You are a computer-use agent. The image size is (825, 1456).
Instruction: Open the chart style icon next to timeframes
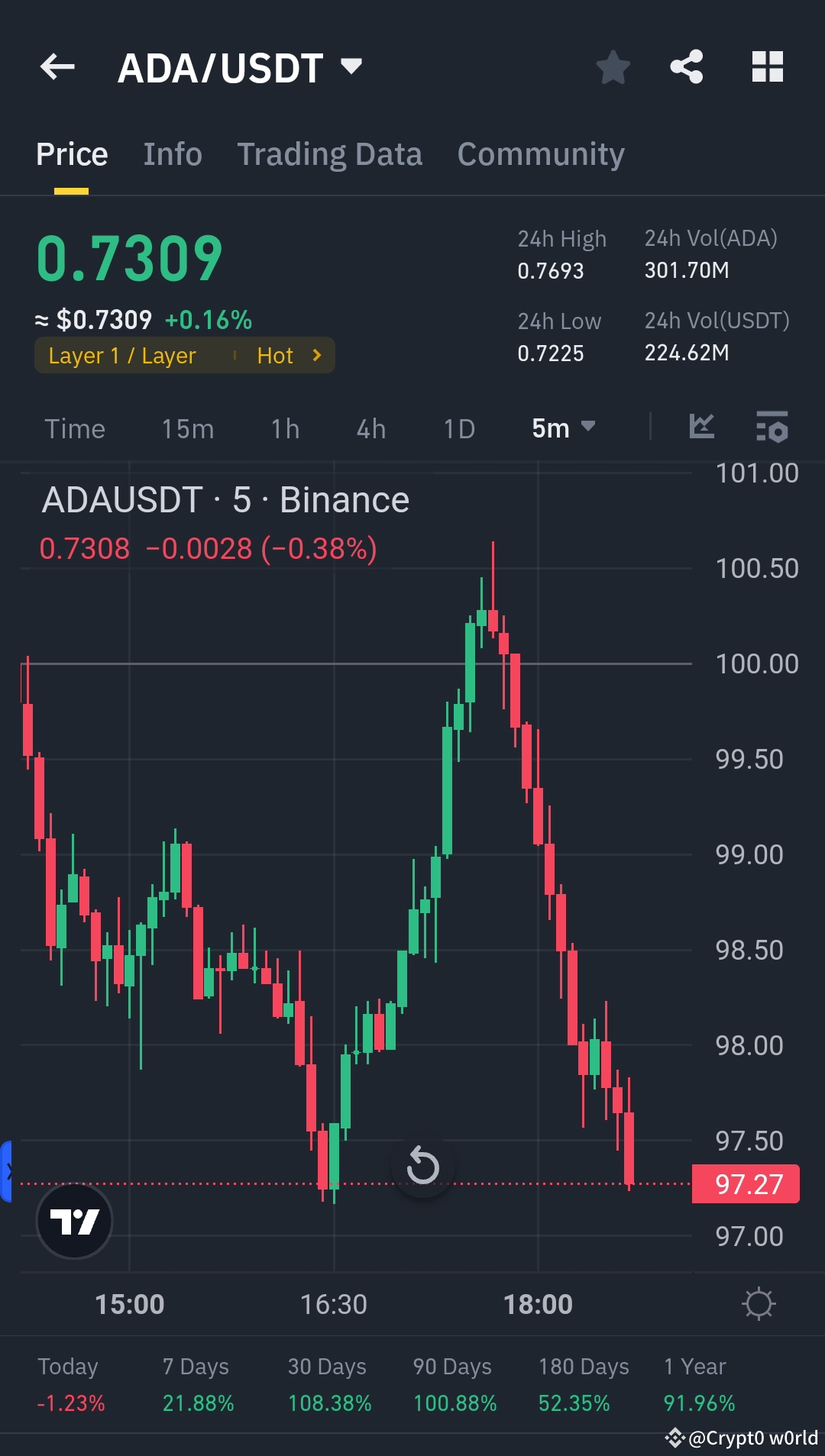click(x=701, y=428)
